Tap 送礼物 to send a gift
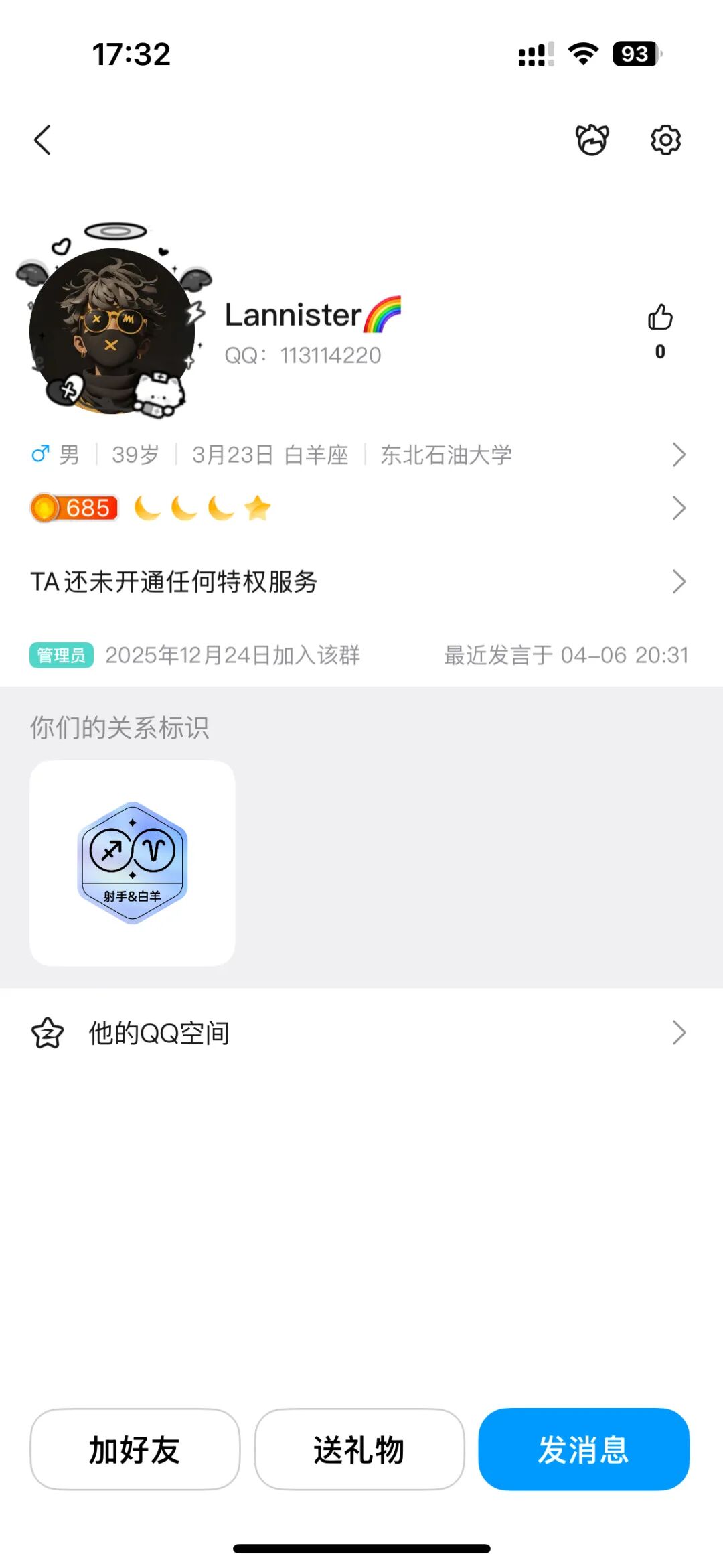723x1568 pixels. coord(359,1449)
